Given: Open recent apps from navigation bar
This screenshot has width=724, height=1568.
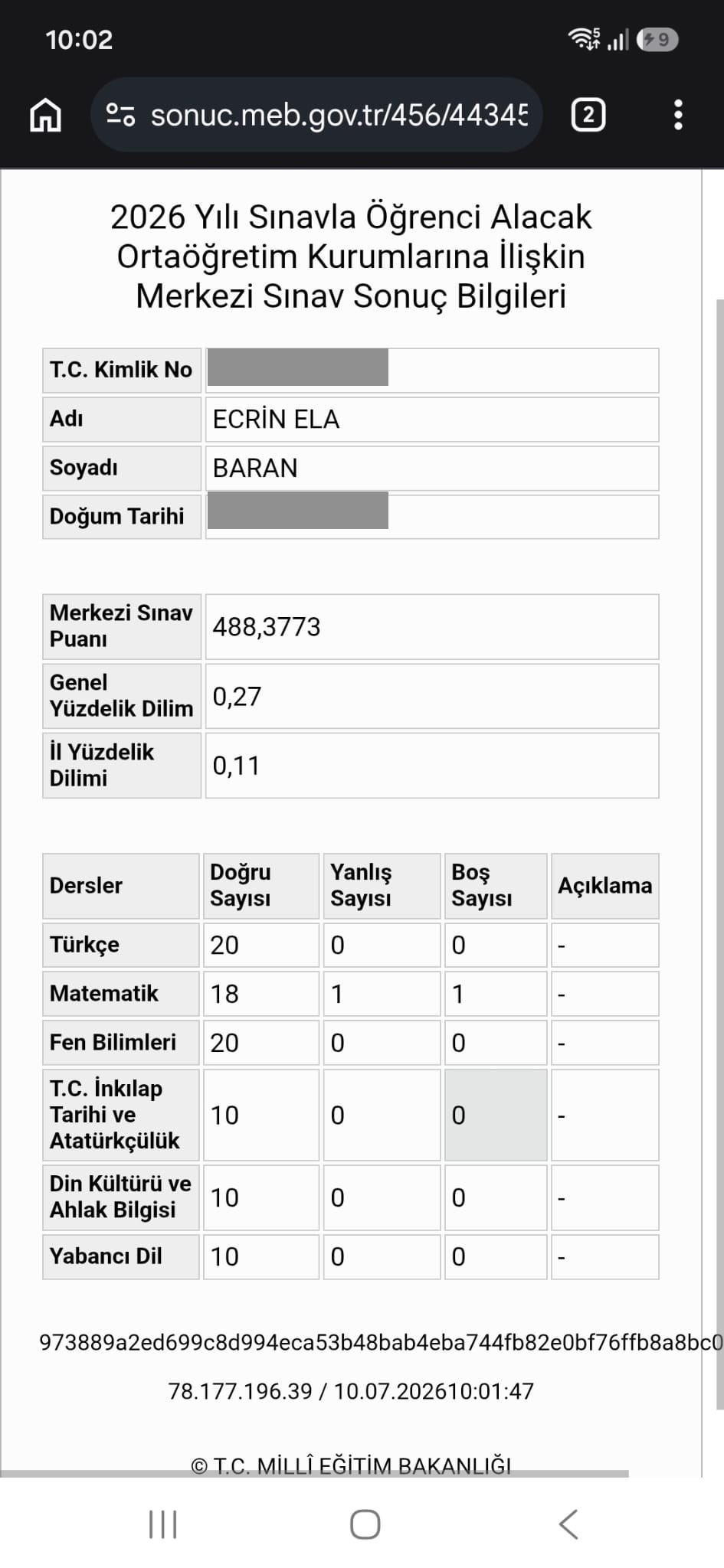Looking at the screenshot, I should 162,1524.
